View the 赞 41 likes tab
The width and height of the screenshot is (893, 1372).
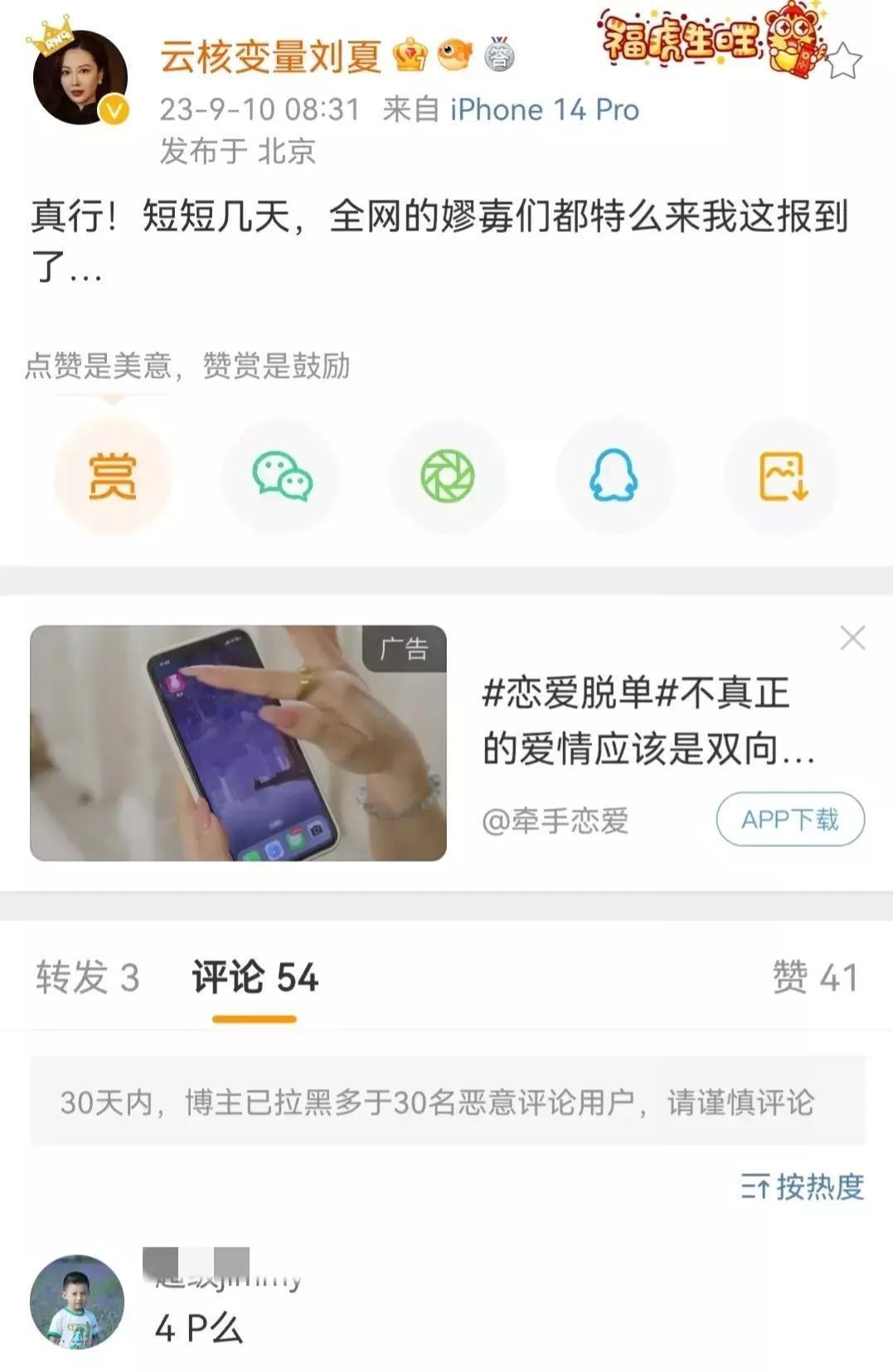[x=814, y=977]
